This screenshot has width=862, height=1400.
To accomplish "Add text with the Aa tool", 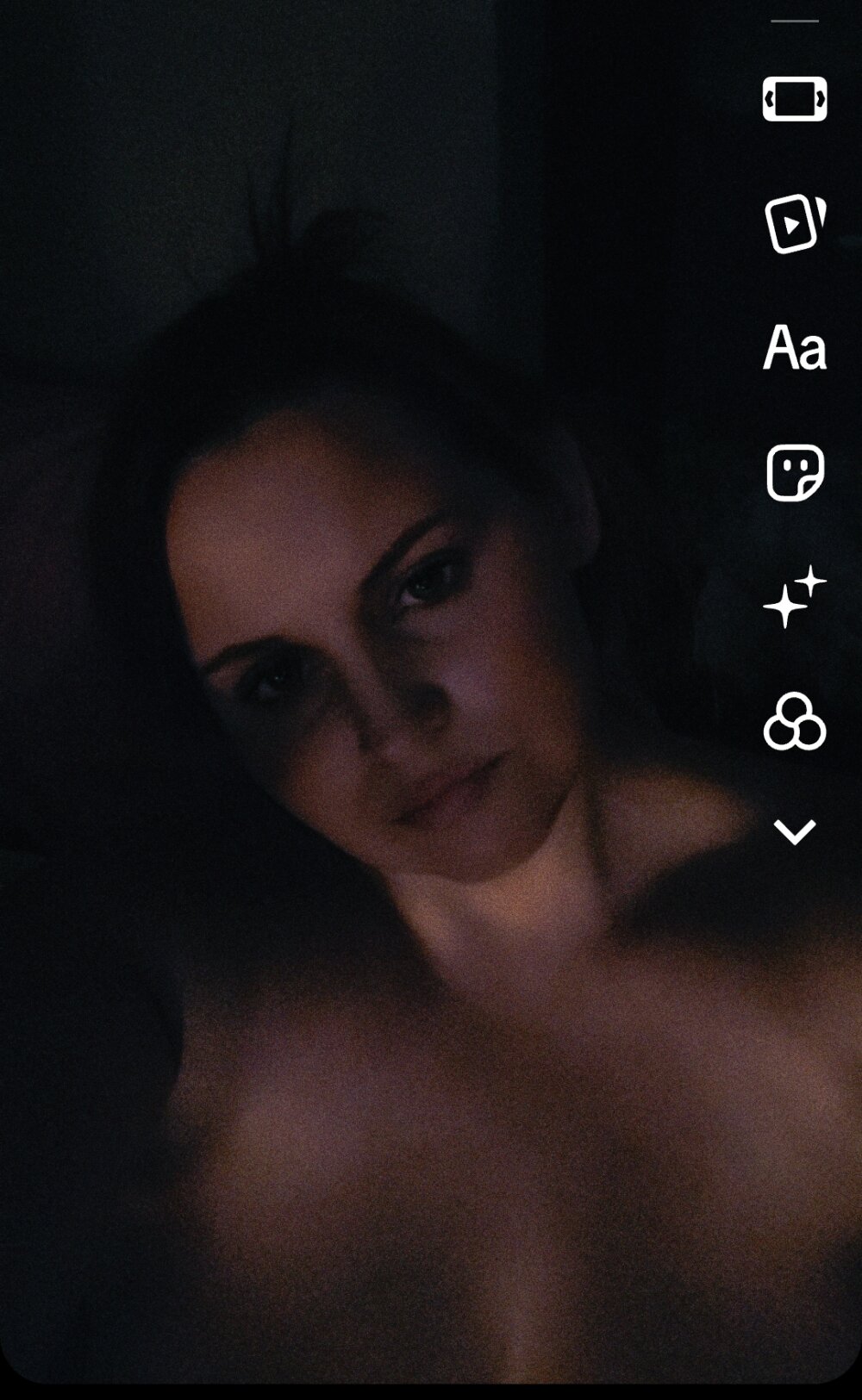I will point(795,348).
